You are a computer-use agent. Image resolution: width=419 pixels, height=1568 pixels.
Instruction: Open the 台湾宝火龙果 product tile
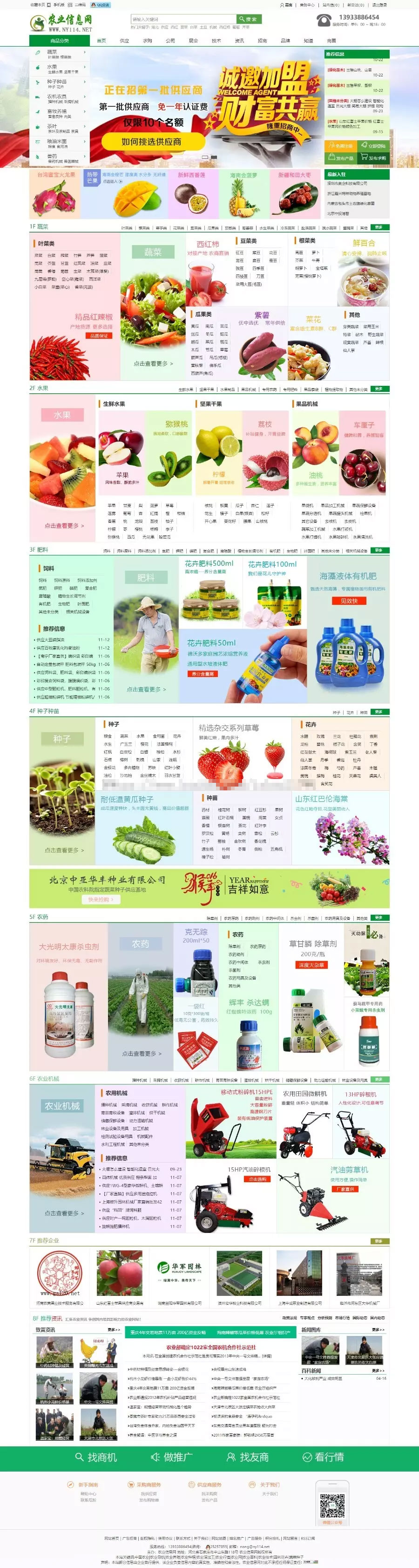56,193
